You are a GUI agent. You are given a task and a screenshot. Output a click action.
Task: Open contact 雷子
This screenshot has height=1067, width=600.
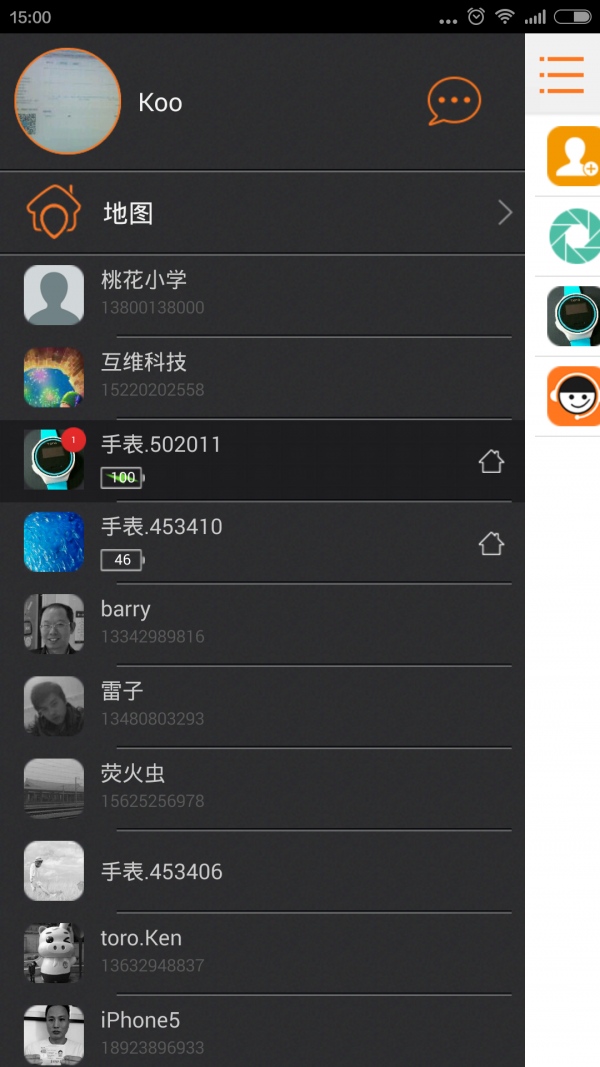262,705
